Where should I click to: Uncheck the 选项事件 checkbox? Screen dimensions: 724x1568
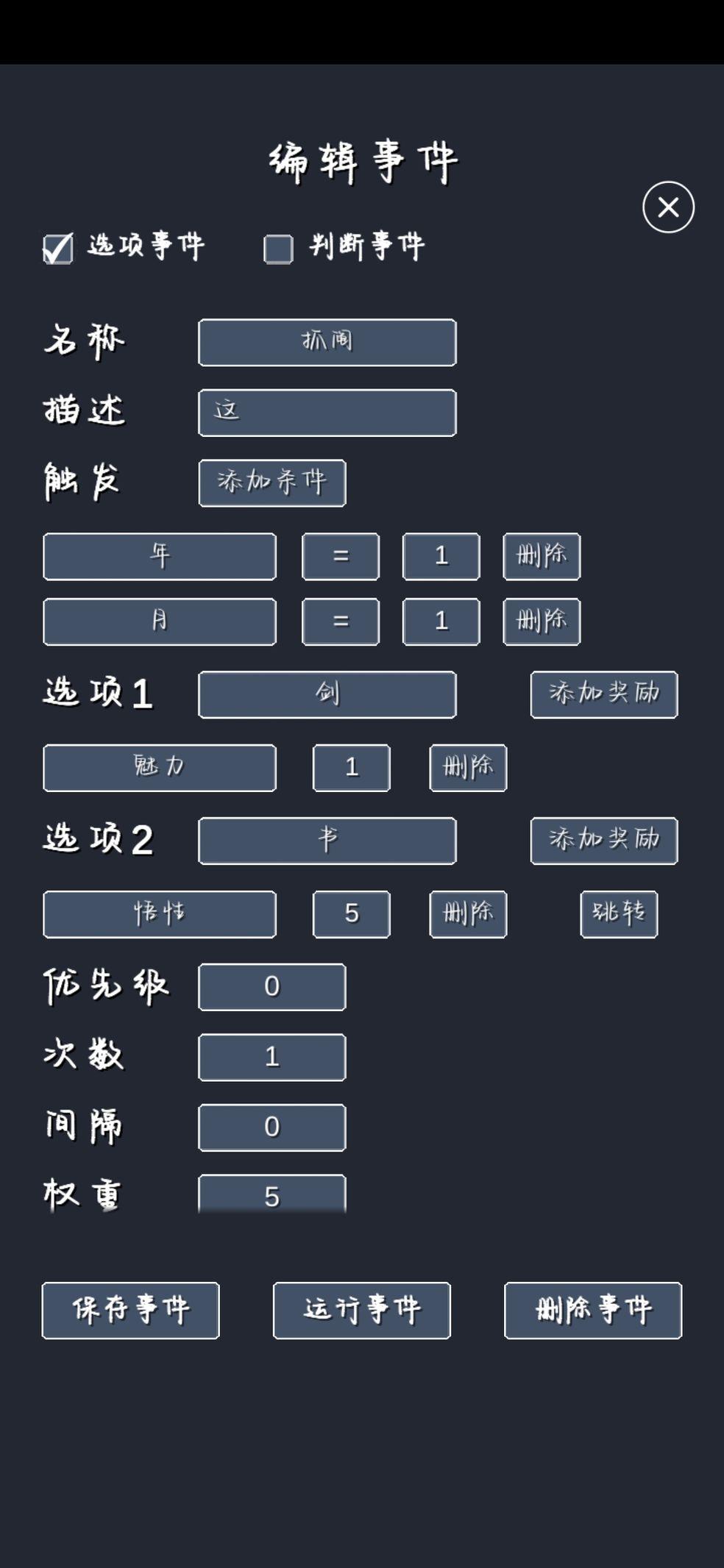(58, 249)
